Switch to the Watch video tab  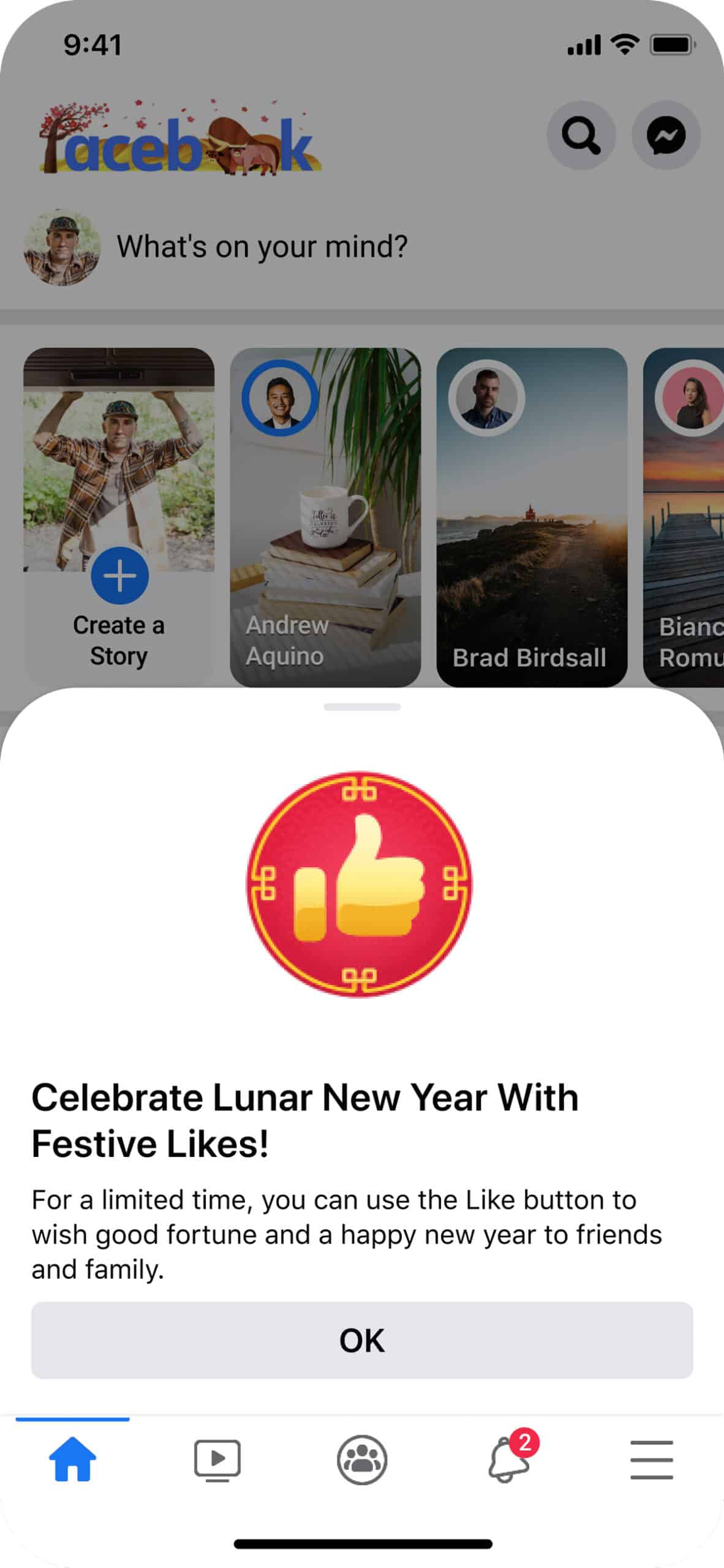[217, 1460]
